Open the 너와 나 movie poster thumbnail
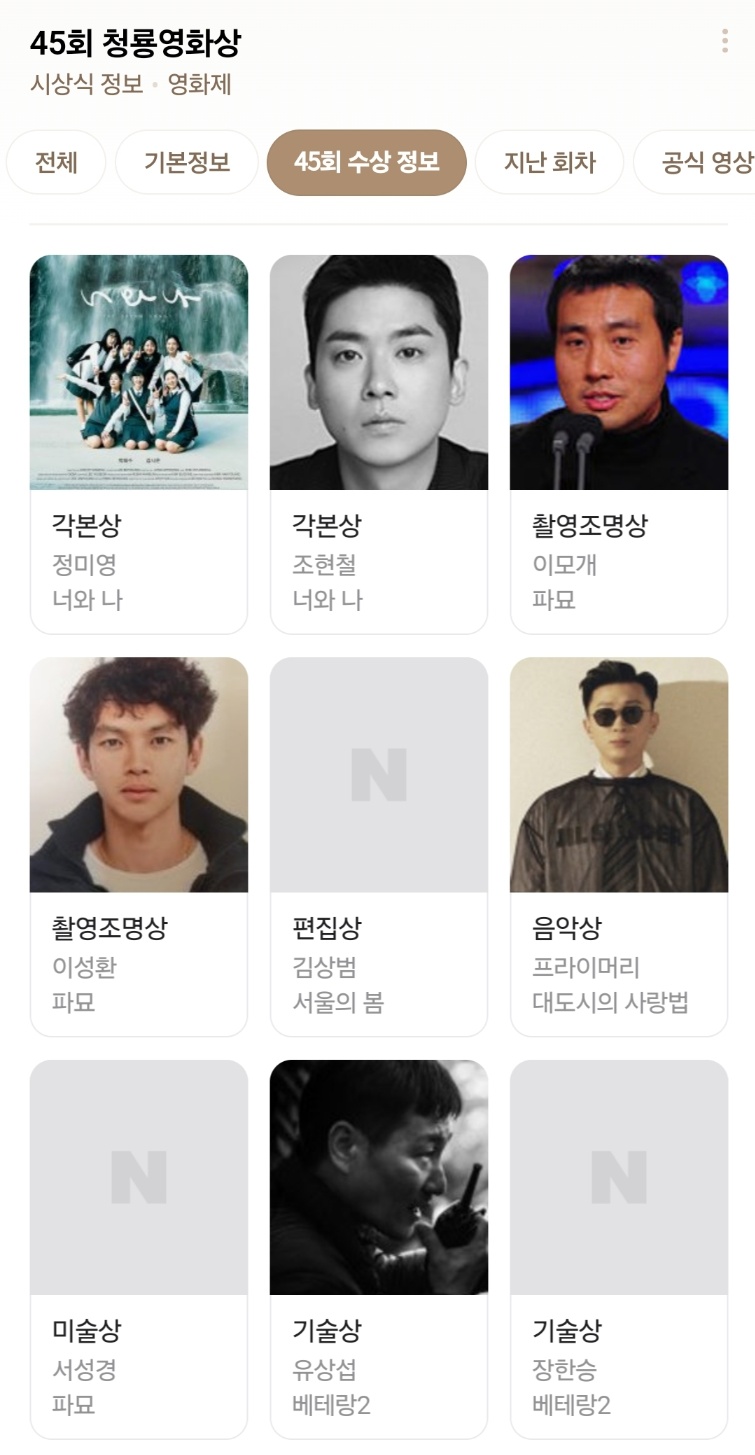This screenshot has height=1455, width=755. (x=138, y=372)
